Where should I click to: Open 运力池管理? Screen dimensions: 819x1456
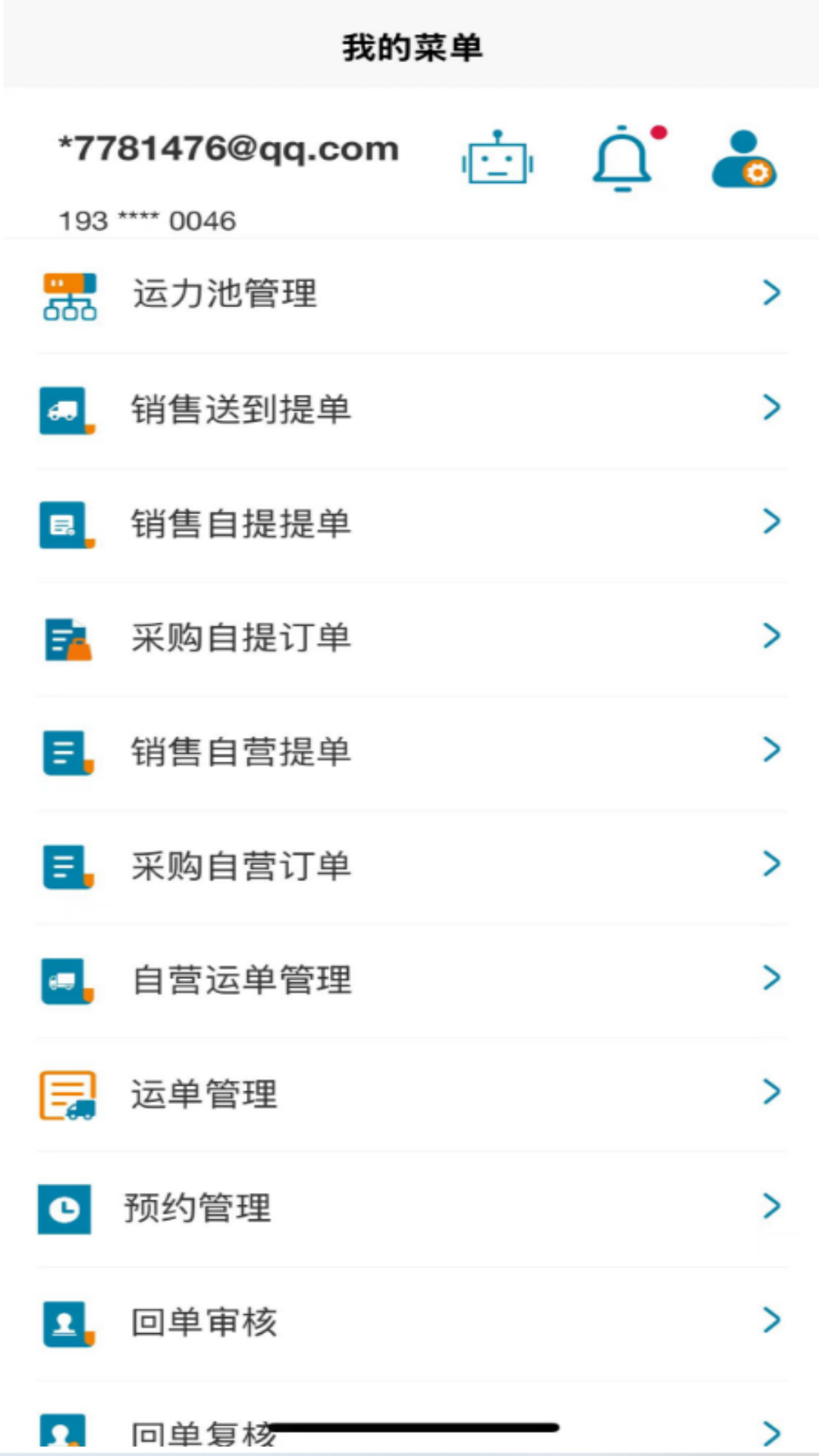[409, 295]
